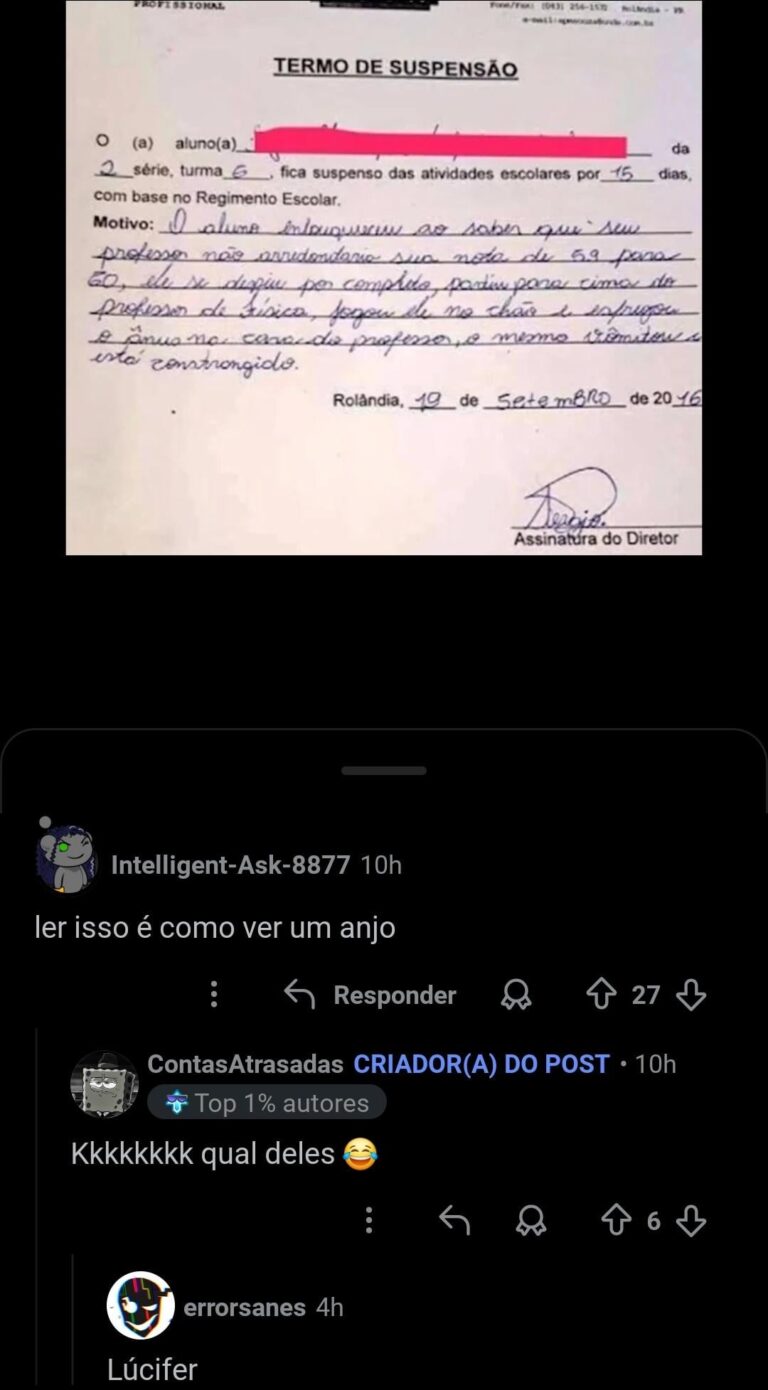Open errorsanes' profile

(244, 1307)
